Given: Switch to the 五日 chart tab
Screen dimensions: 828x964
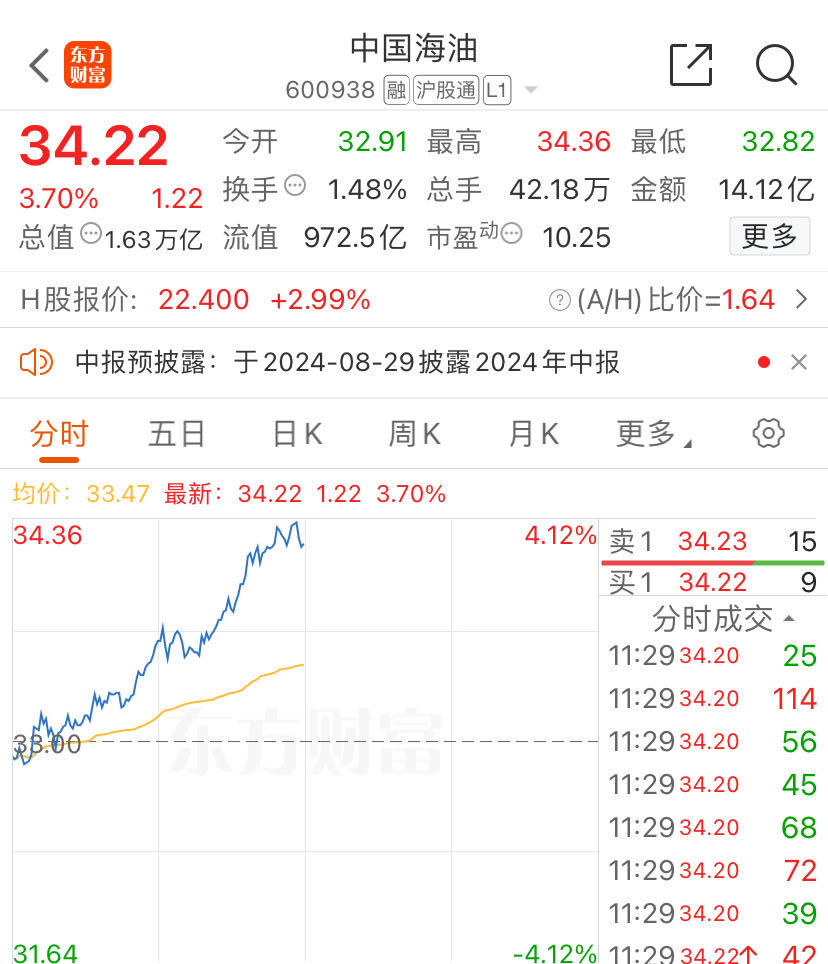Looking at the screenshot, I should (177, 434).
